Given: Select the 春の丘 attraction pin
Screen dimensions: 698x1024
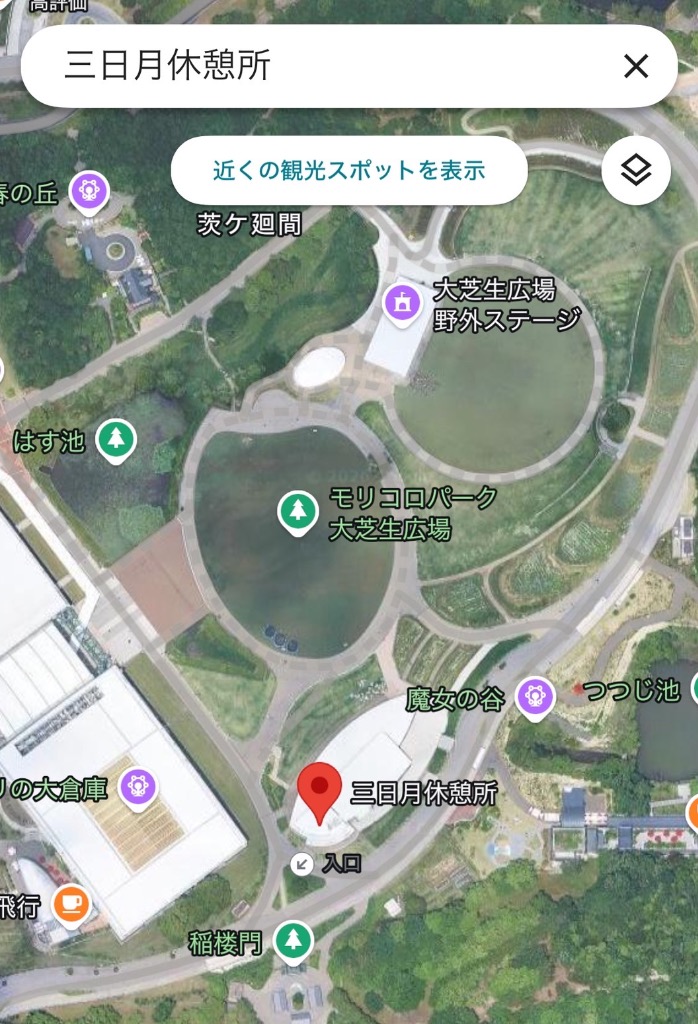Looking at the screenshot, I should [89, 190].
